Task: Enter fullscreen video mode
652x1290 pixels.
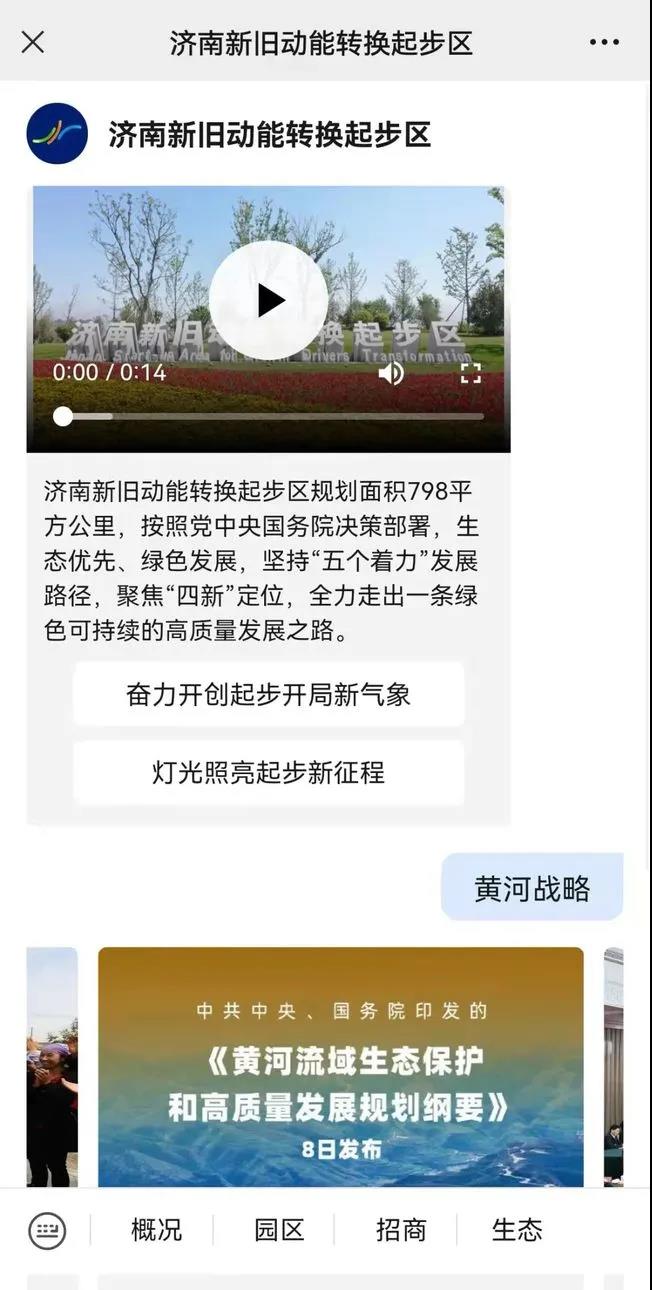Action: (x=470, y=373)
